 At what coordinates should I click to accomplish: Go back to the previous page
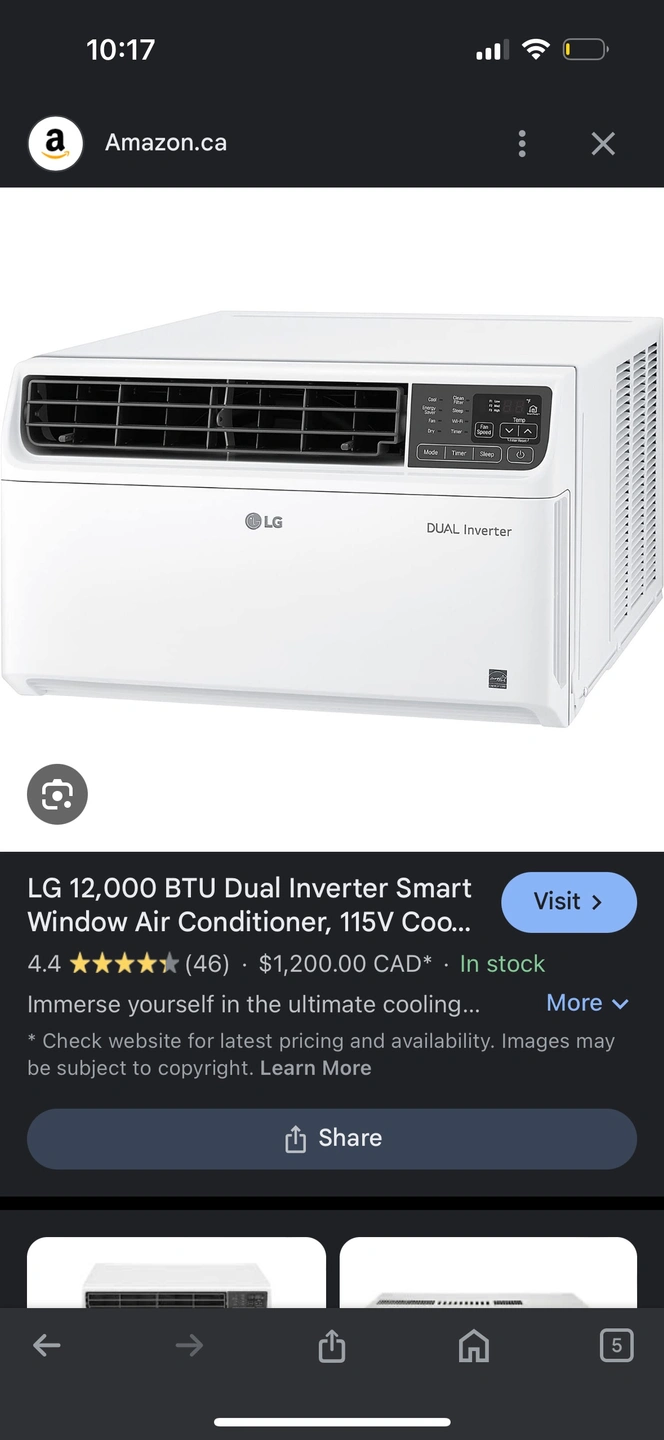(47, 1346)
